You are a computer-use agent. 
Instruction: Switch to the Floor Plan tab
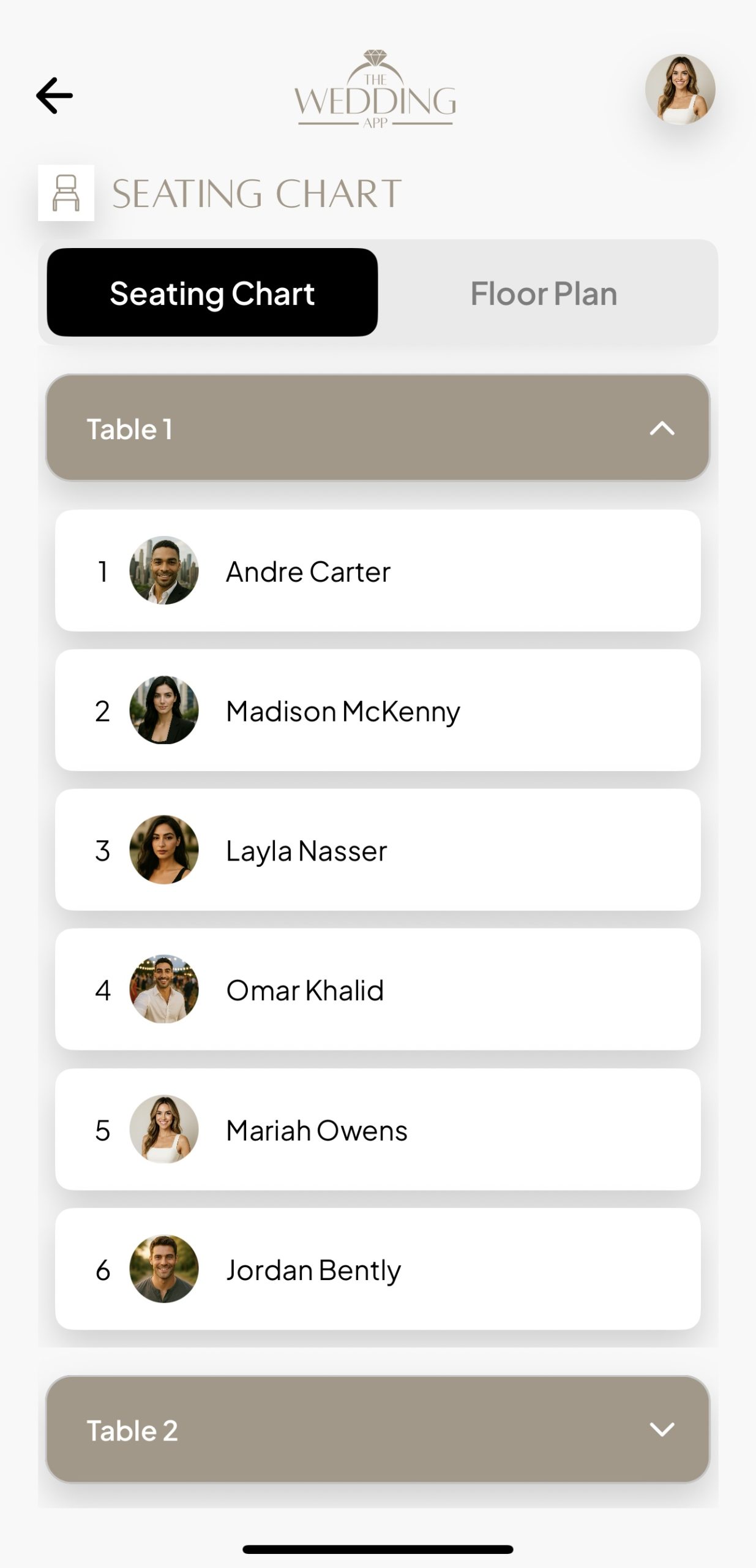544,293
